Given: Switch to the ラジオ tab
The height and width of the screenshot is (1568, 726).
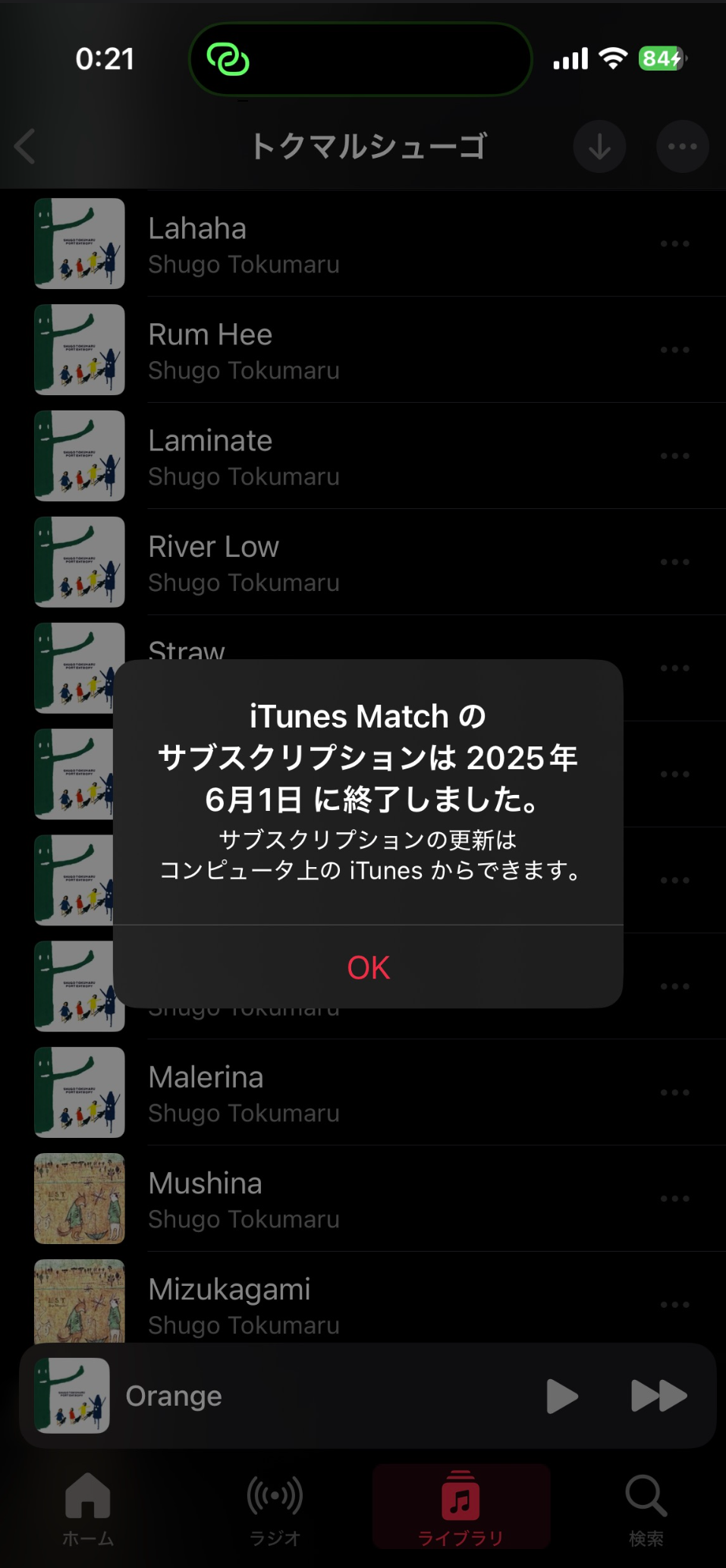Looking at the screenshot, I should coord(275,1507).
